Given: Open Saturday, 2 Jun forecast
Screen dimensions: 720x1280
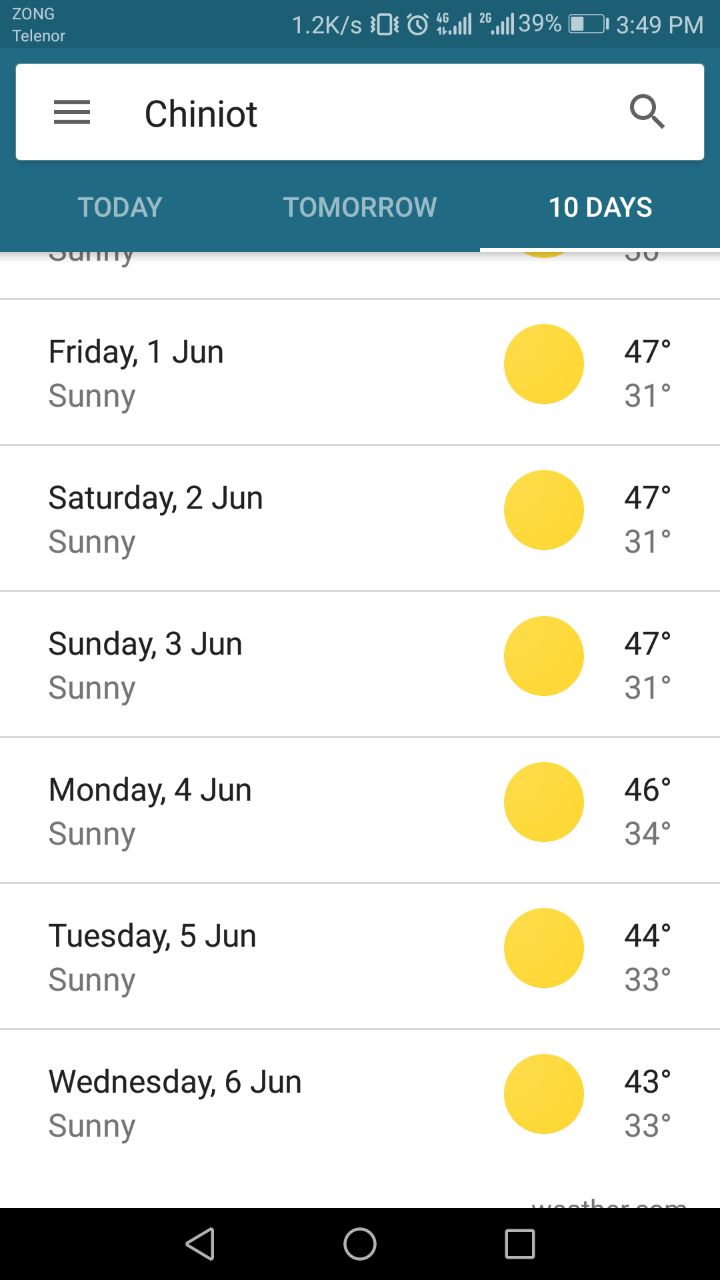Looking at the screenshot, I should (x=360, y=518).
